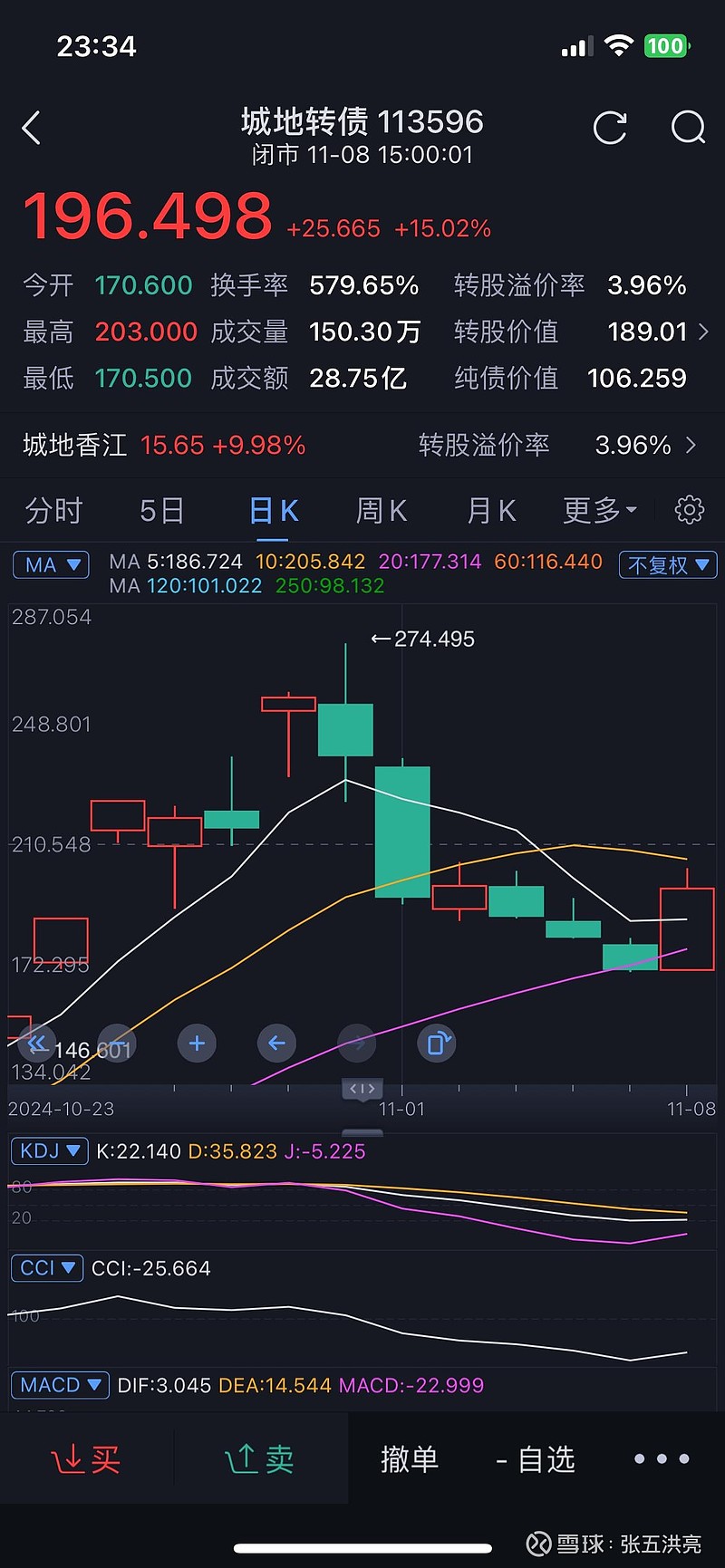This screenshot has height=1568, width=725.
Task: Switch to the 周K weekly chart tab
Action: coord(381,510)
